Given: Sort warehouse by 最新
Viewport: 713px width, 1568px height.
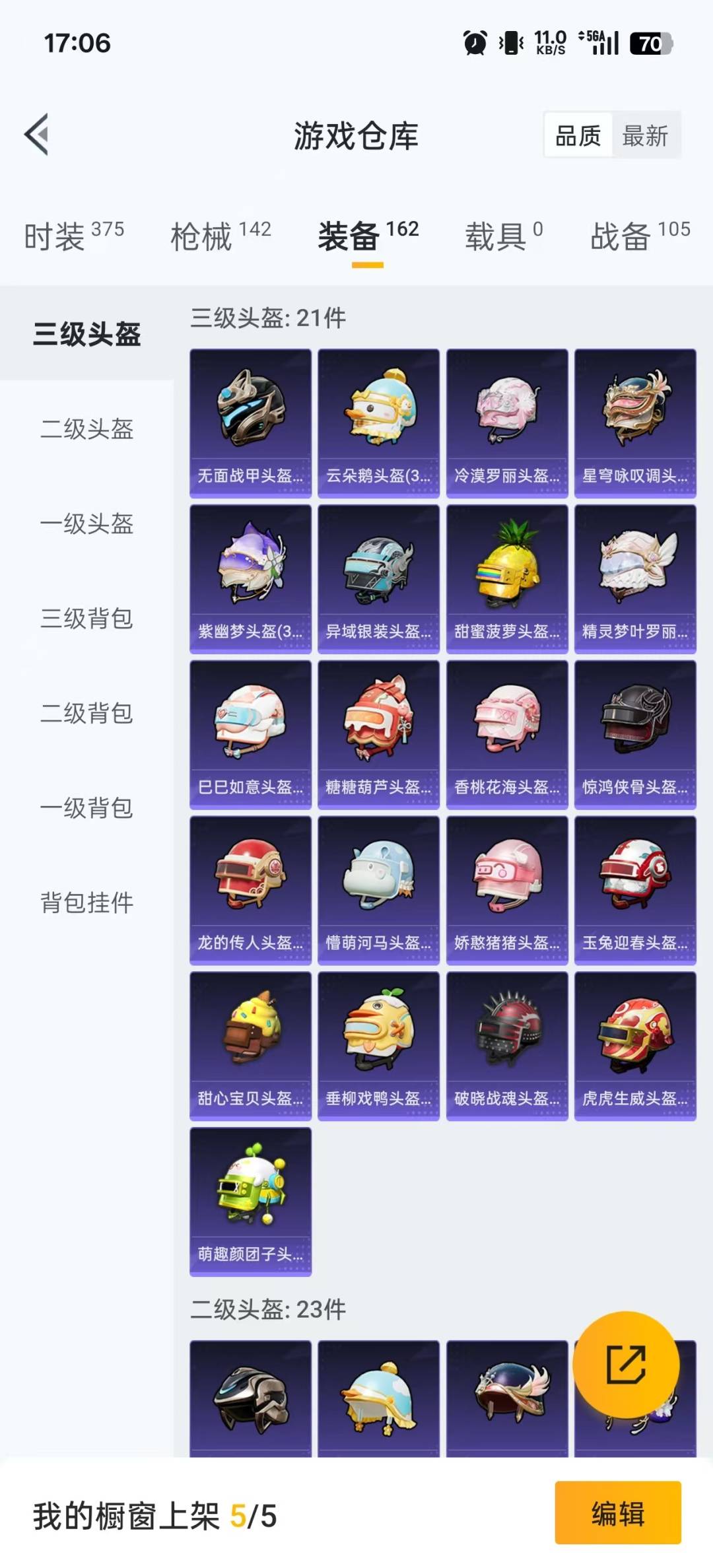Looking at the screenshot, I should (645, 136).
